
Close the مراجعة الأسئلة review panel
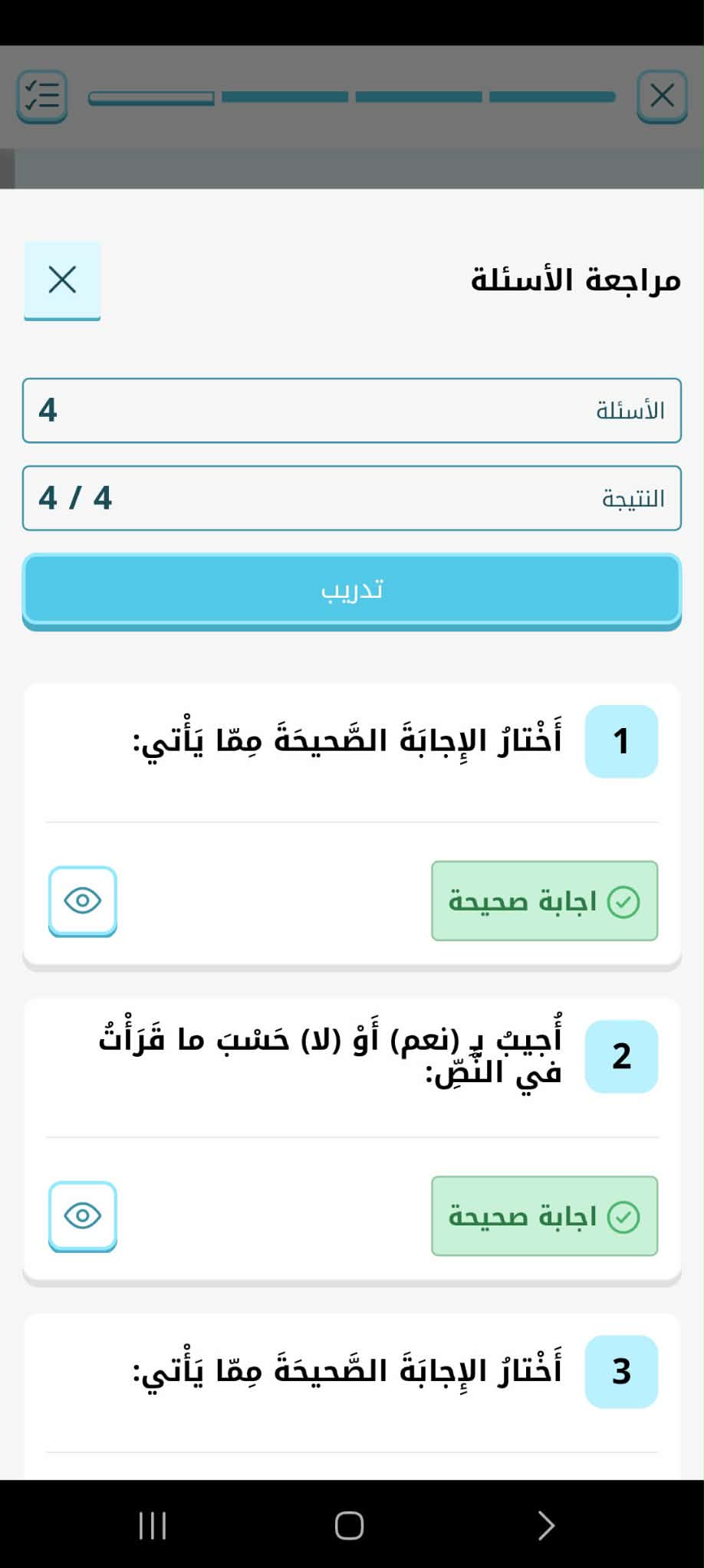tap(62, 280)
